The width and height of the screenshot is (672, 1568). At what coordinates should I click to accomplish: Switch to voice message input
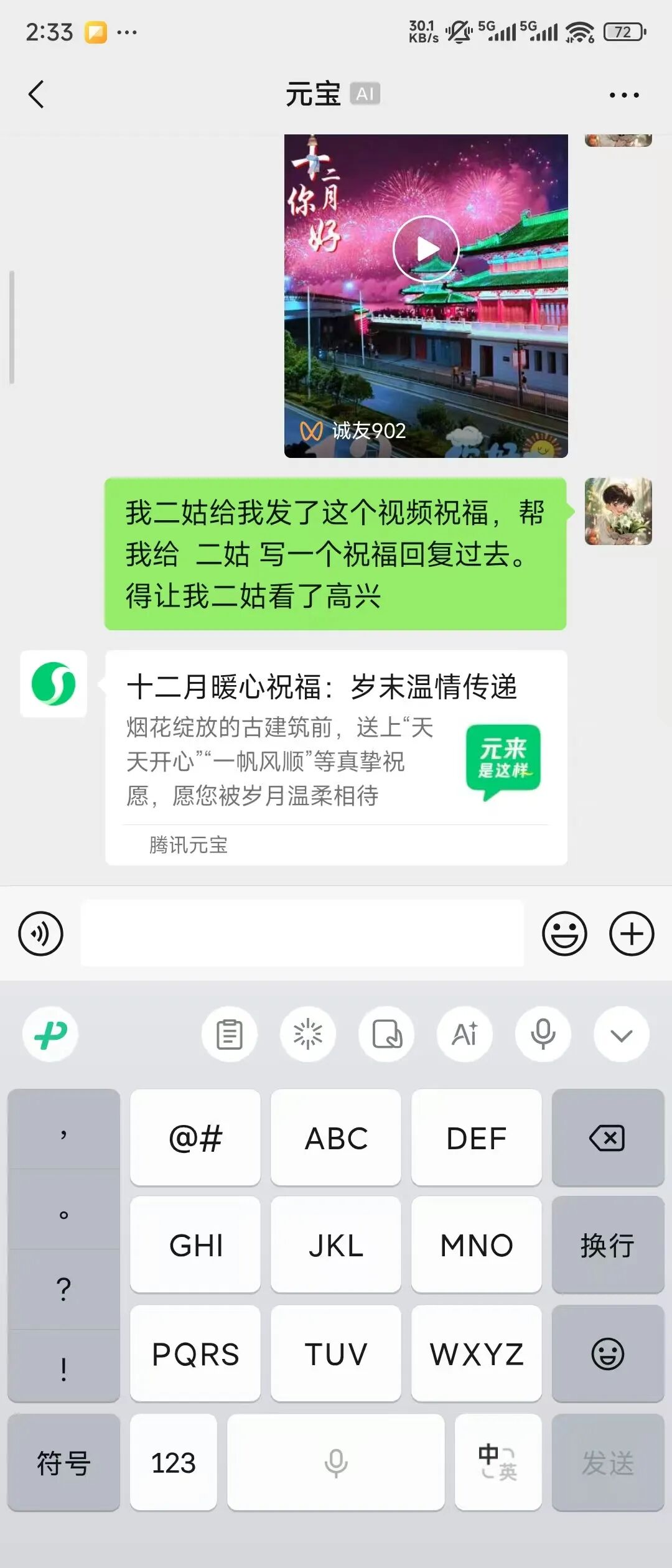click(41, 933)
